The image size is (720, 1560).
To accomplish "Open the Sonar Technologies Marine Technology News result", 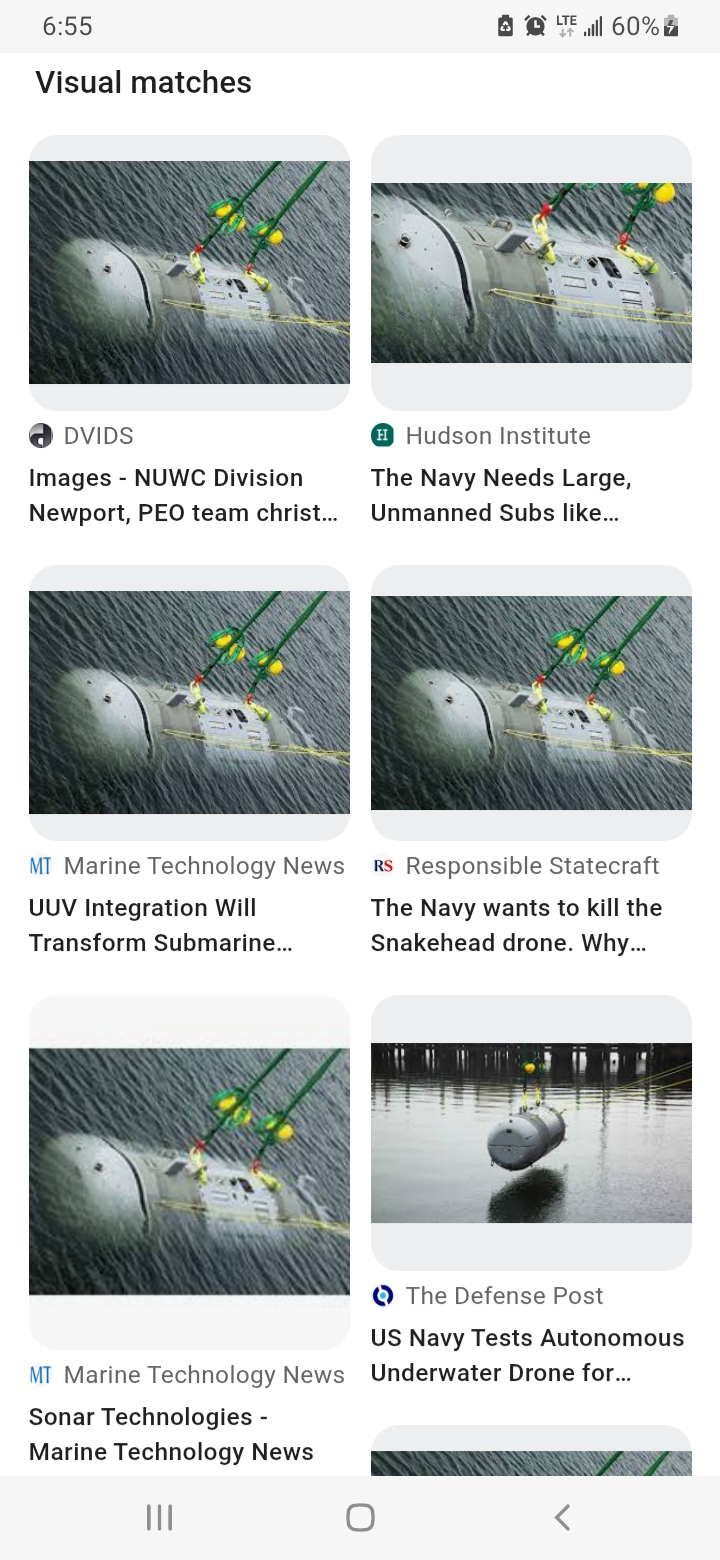I will 189,1232.
